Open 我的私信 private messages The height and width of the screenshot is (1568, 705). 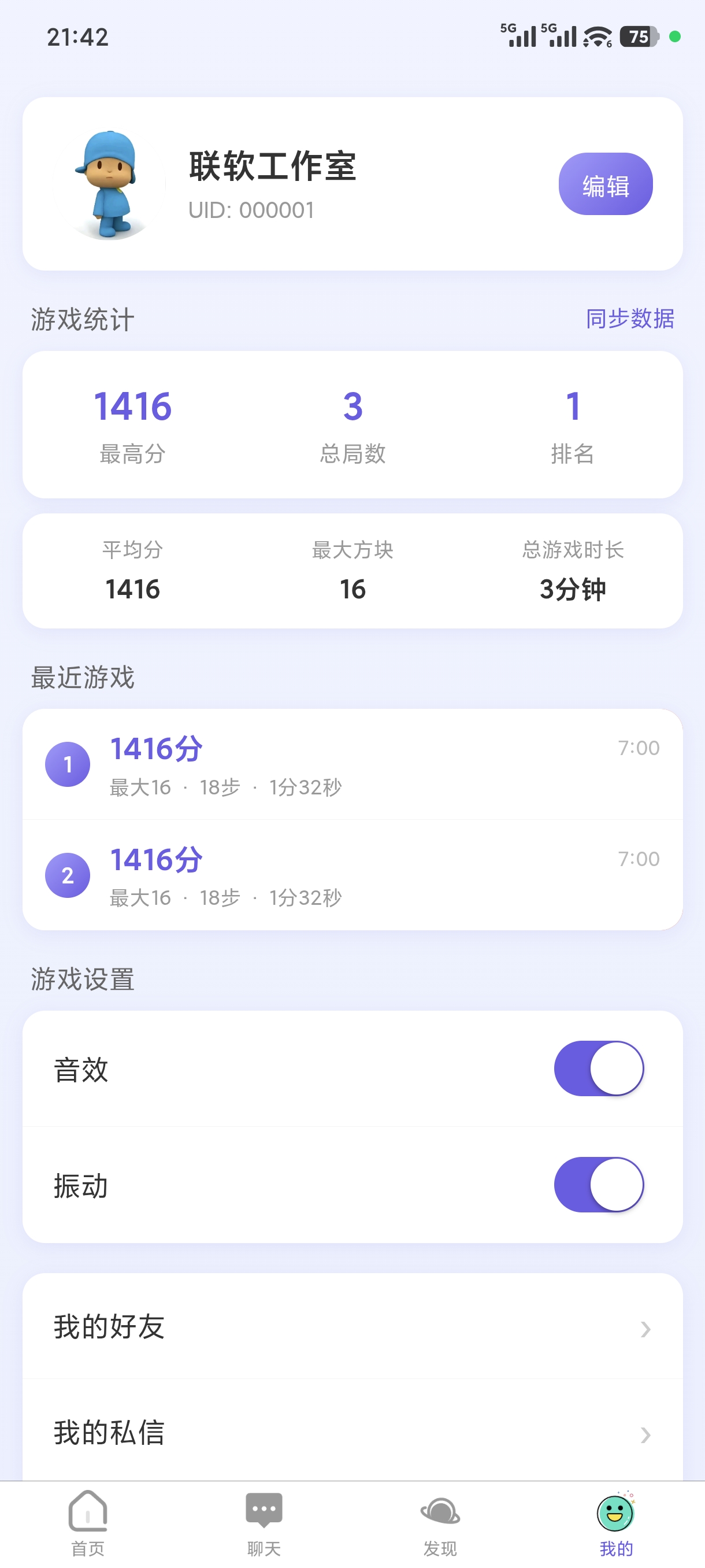click(x=352, y=1433)
